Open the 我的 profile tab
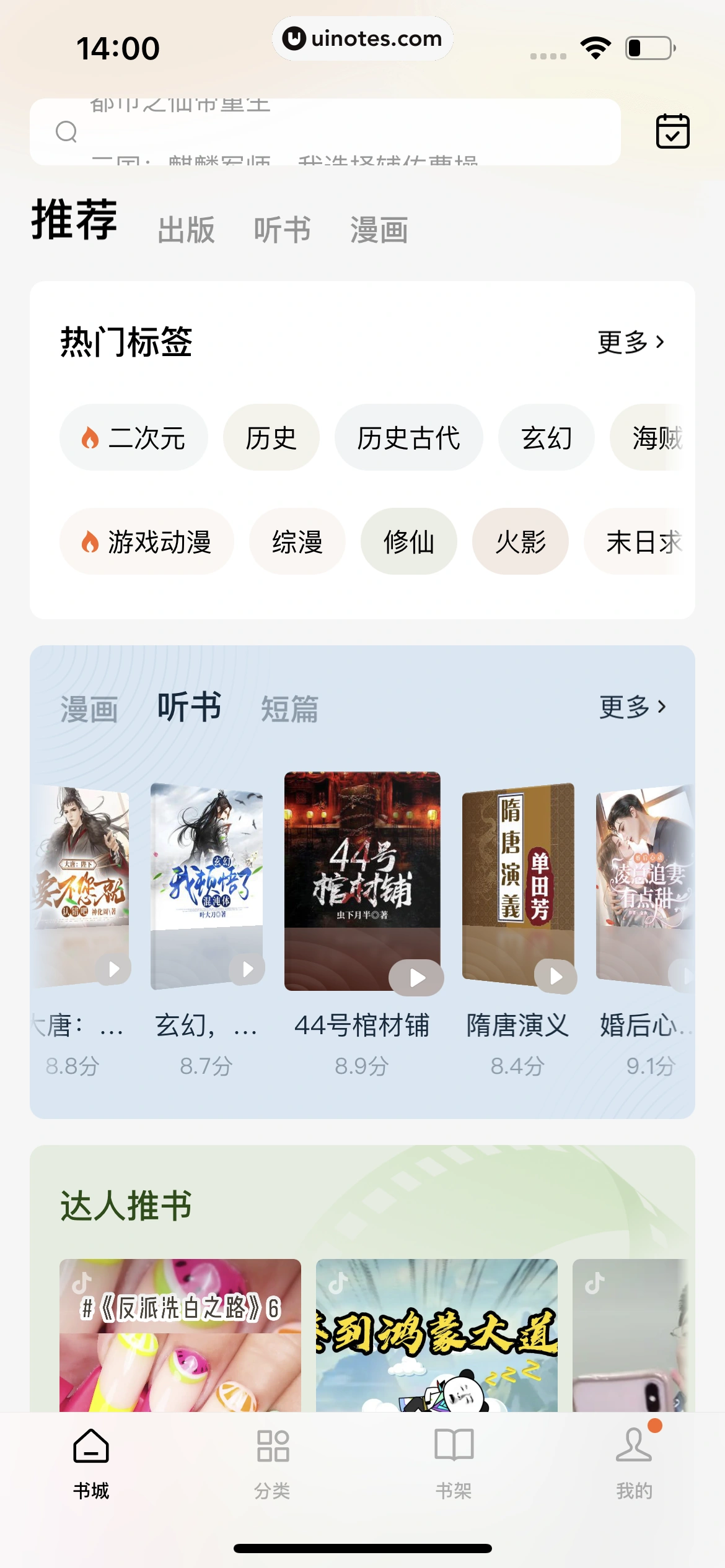The height and width of the screenshot is (1568, 725). (x=634, y=1463)
